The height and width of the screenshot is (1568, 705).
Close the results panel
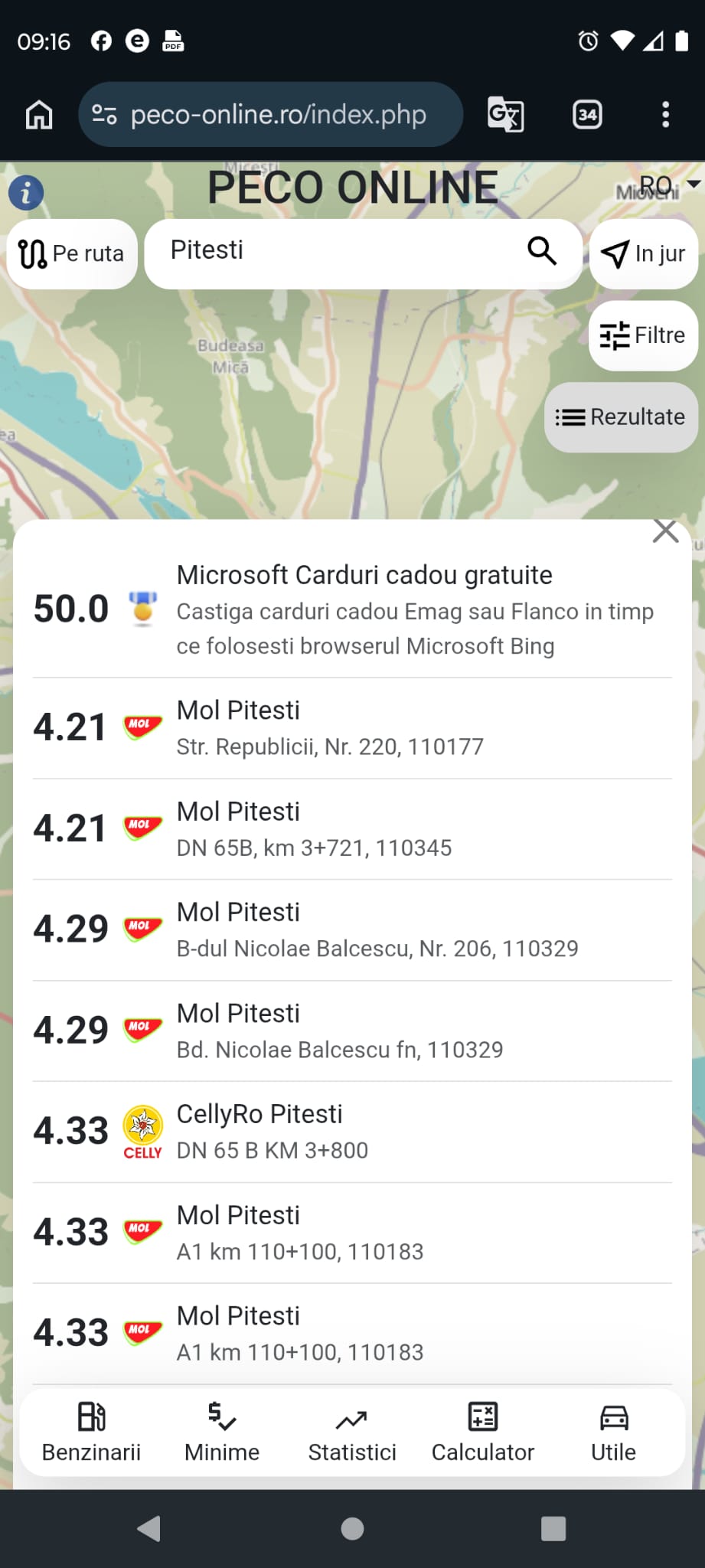665,531
